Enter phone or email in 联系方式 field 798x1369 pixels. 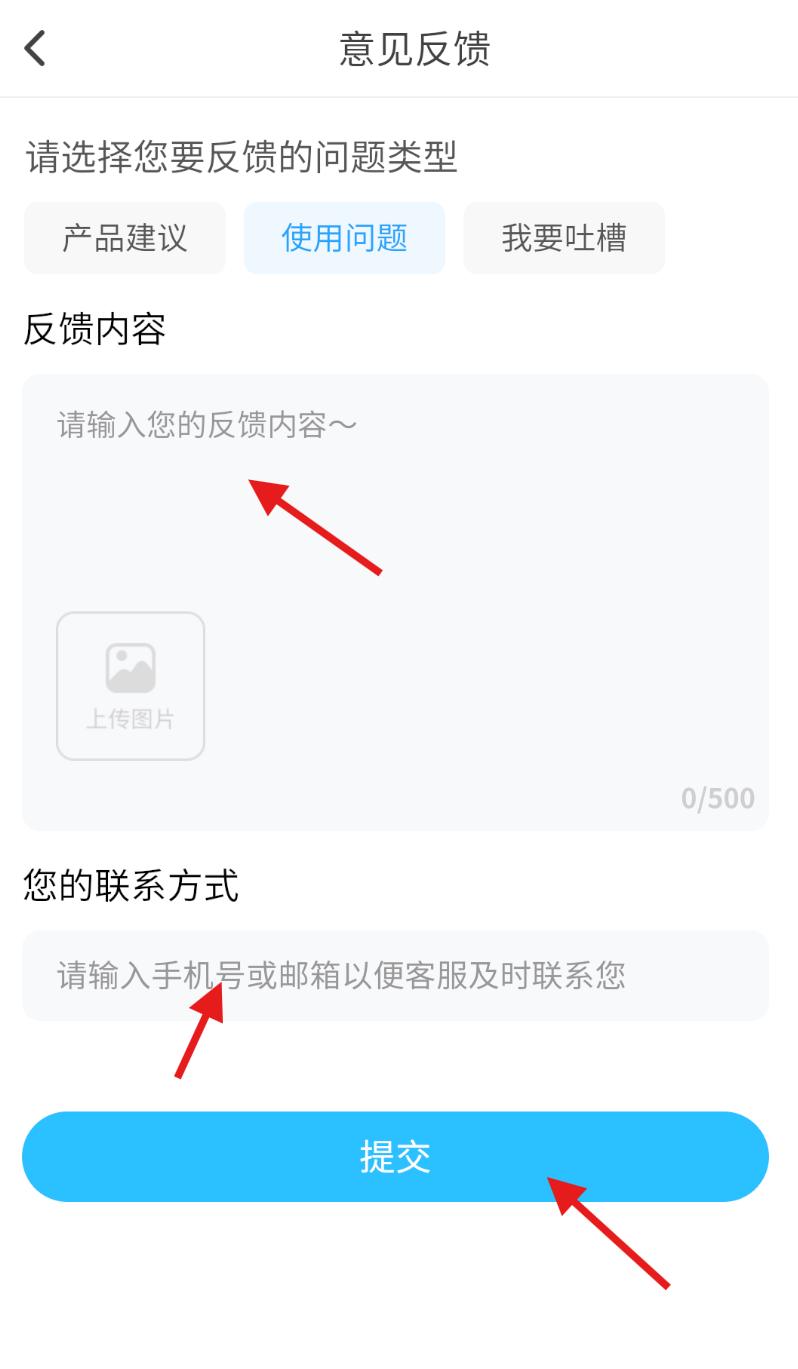395,975
